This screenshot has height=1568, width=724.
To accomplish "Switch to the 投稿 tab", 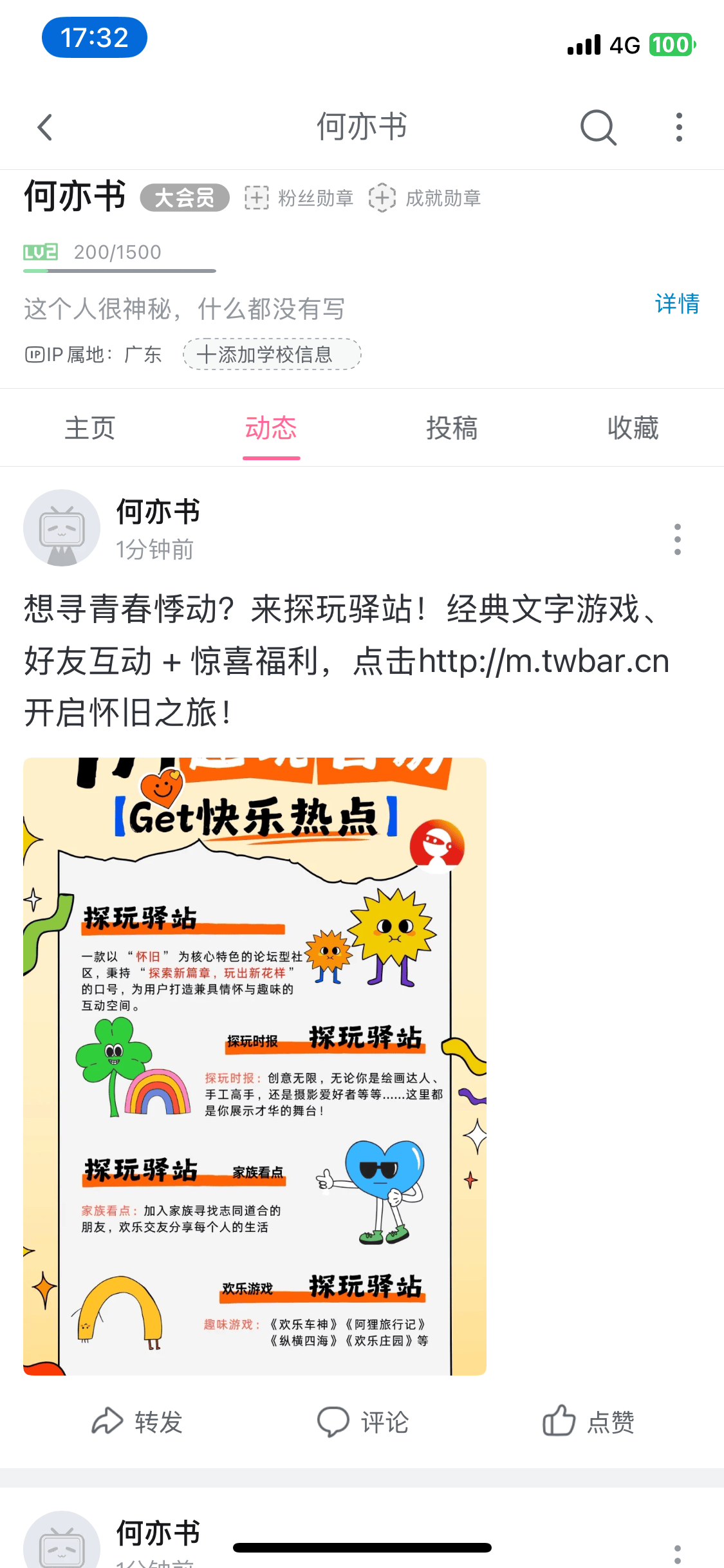I will (452, 428).
